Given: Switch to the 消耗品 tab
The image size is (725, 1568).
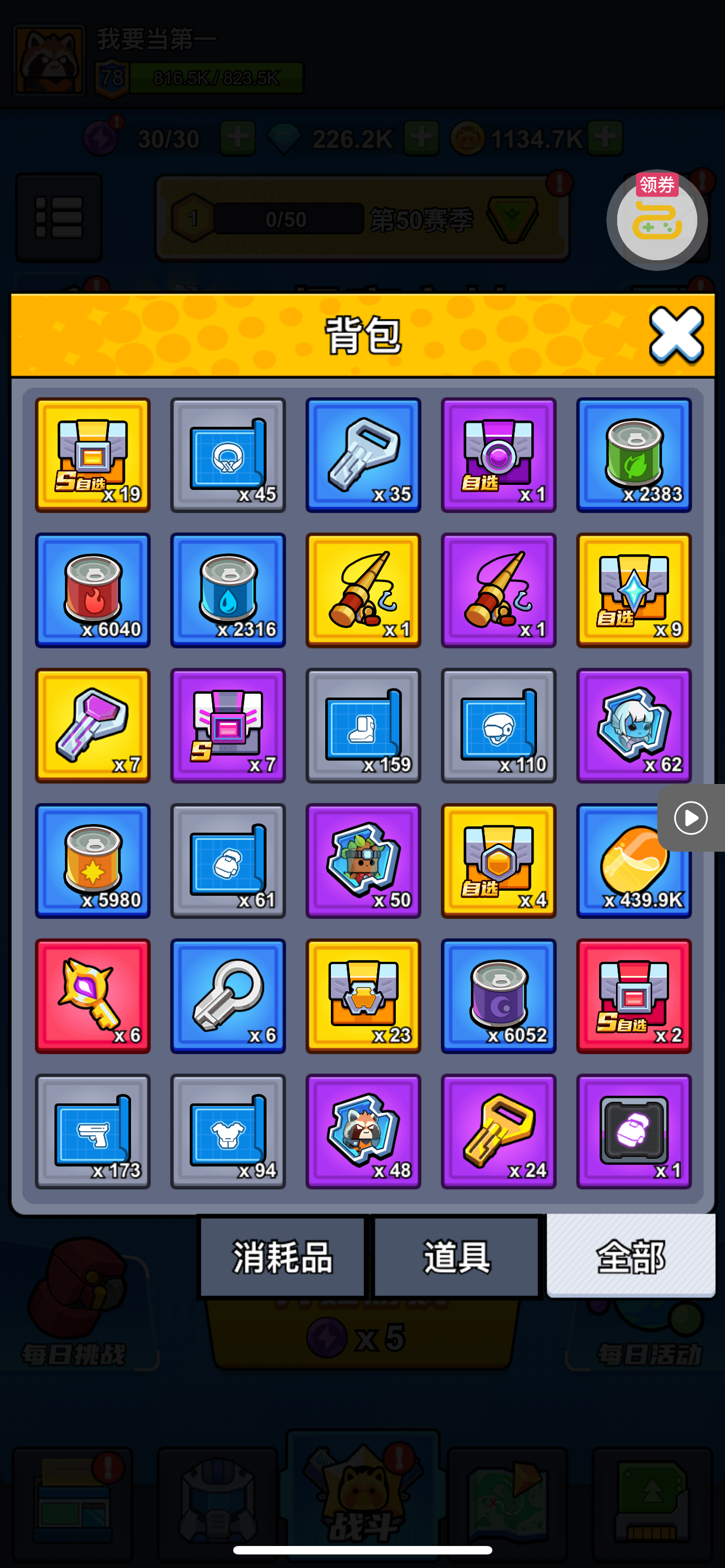Looking at the screenshot, I should tap(282, 1256).
